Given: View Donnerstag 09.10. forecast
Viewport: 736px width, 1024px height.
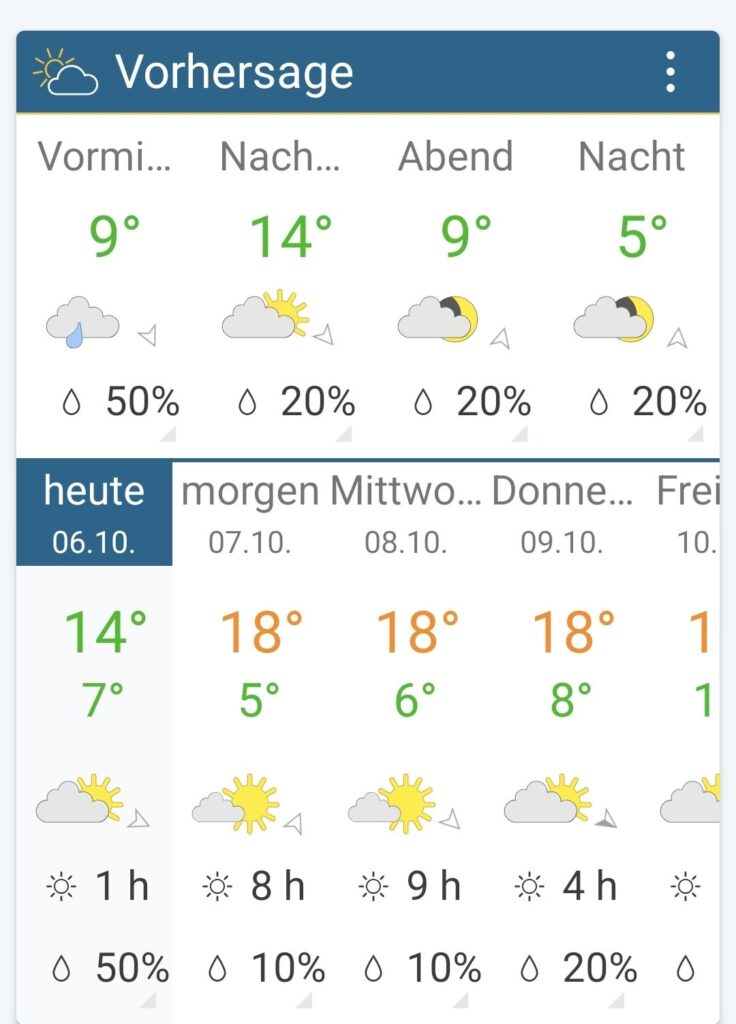Looking at the screenshot, I should pyautogui.click(x=562, y=513).
